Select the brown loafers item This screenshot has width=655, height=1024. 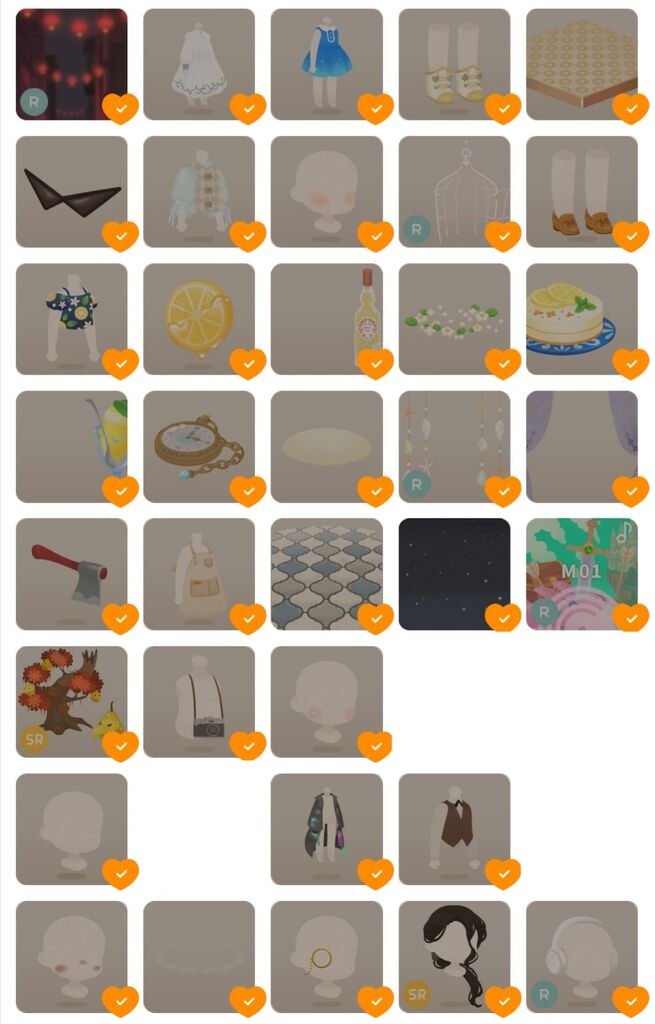[580, 190]
